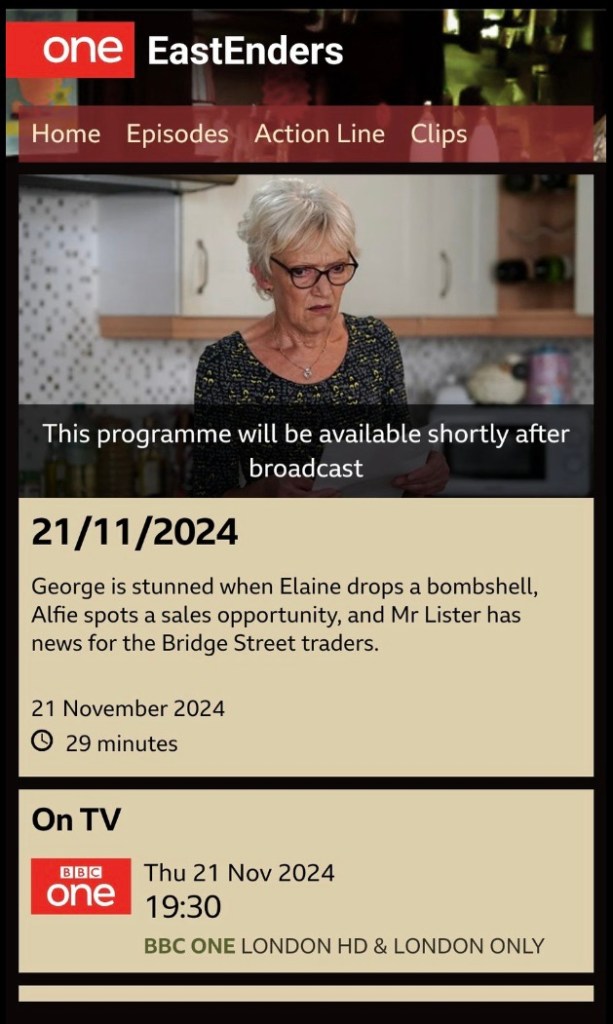Open the BBC One link in the On TV listing
613x1024 pixels.
click(x=190, y=945)
